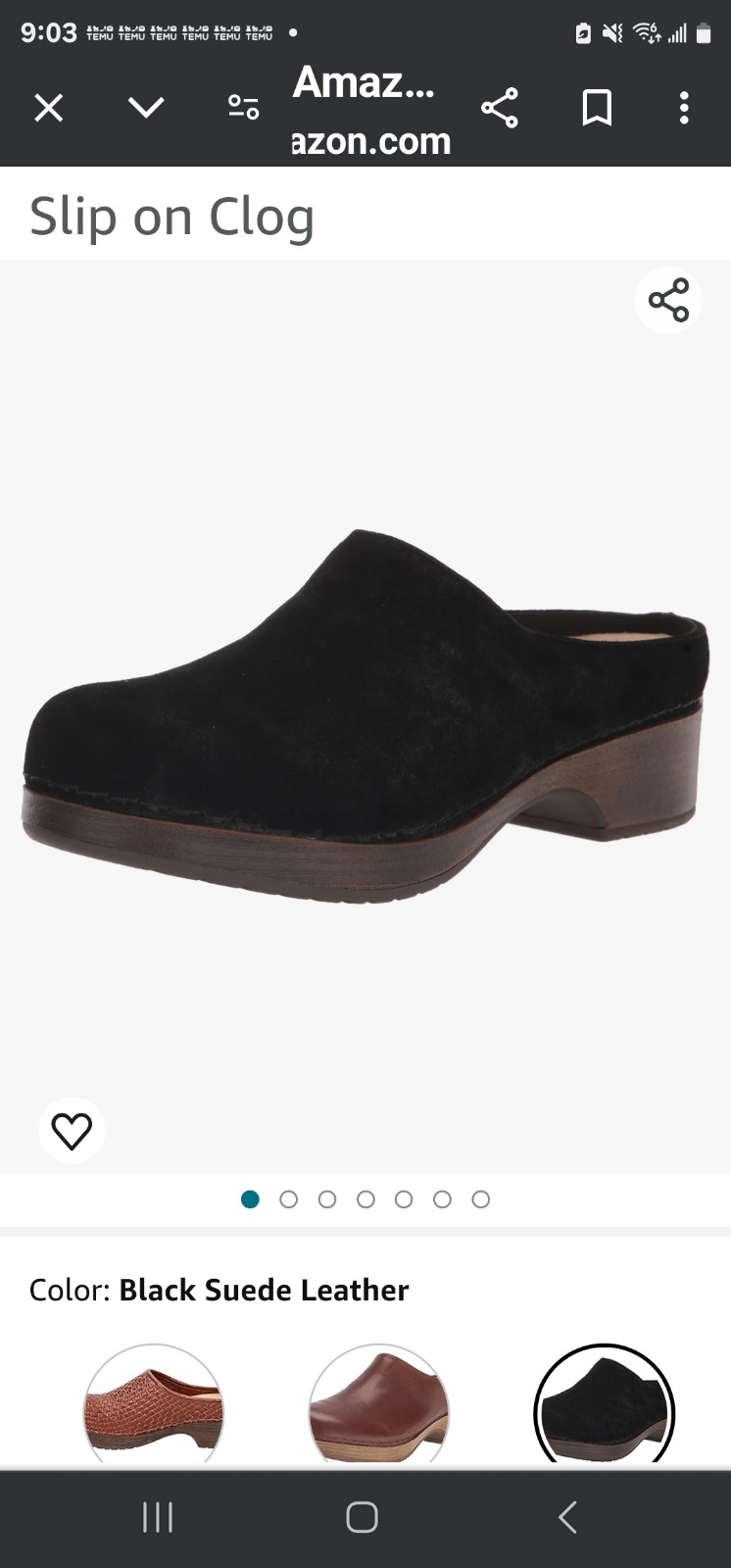Viewport: 731px width, 1568px height.
Task: Add the clog to wishlist with heart
Action: coord(72,1131)
